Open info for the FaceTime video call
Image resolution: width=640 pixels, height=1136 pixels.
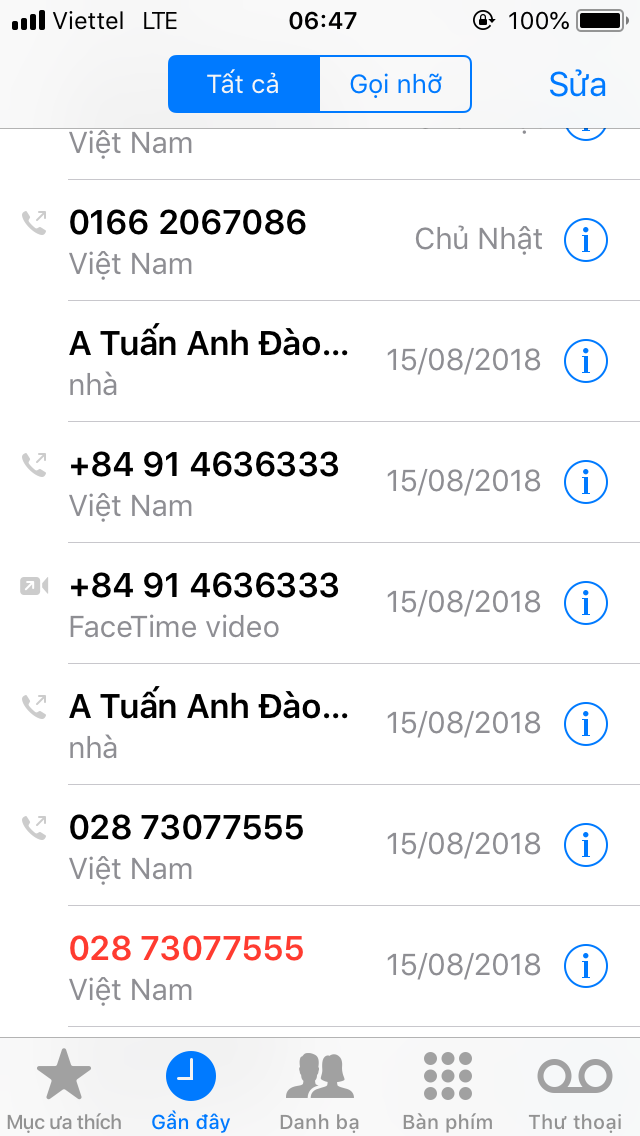pos(585,603)
